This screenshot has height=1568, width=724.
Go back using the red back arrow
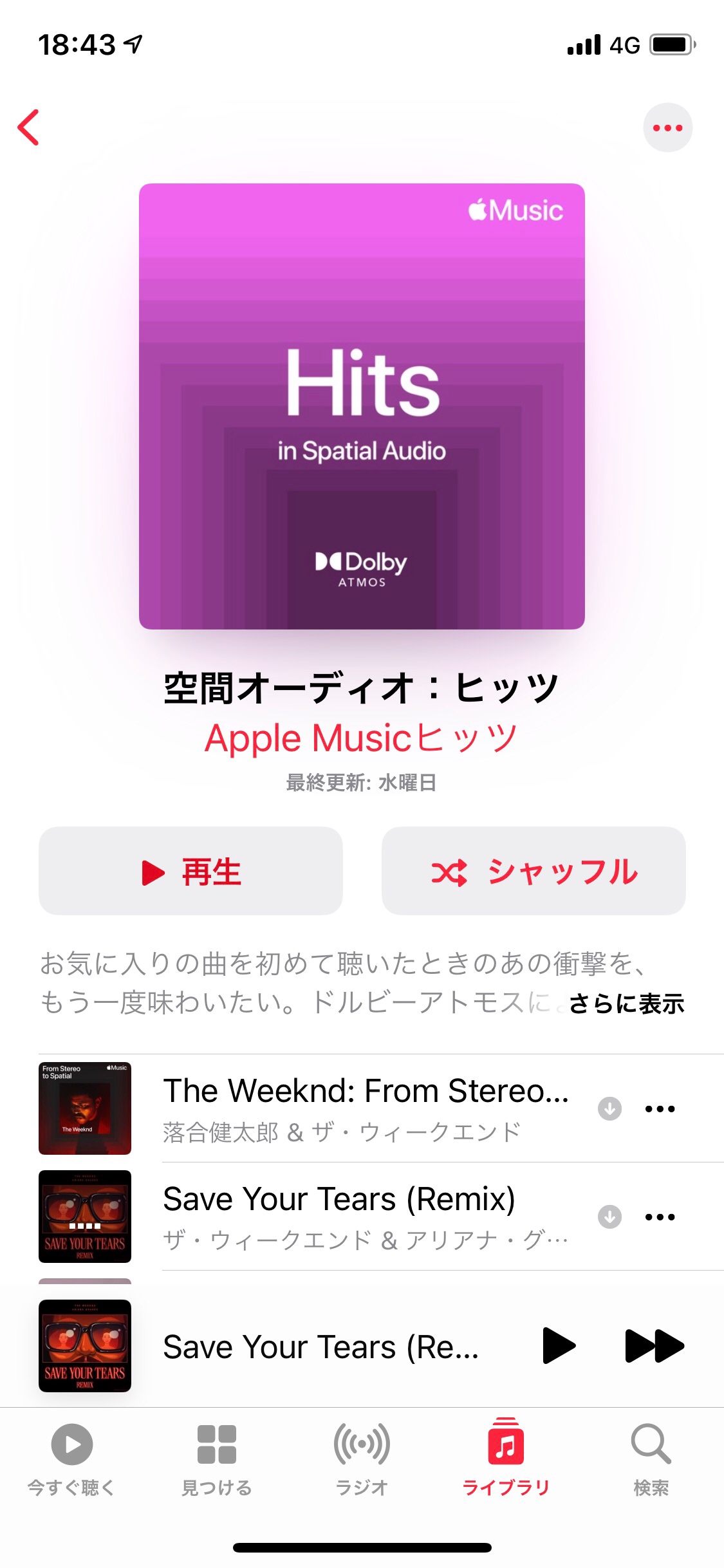[x=28, y=127]
